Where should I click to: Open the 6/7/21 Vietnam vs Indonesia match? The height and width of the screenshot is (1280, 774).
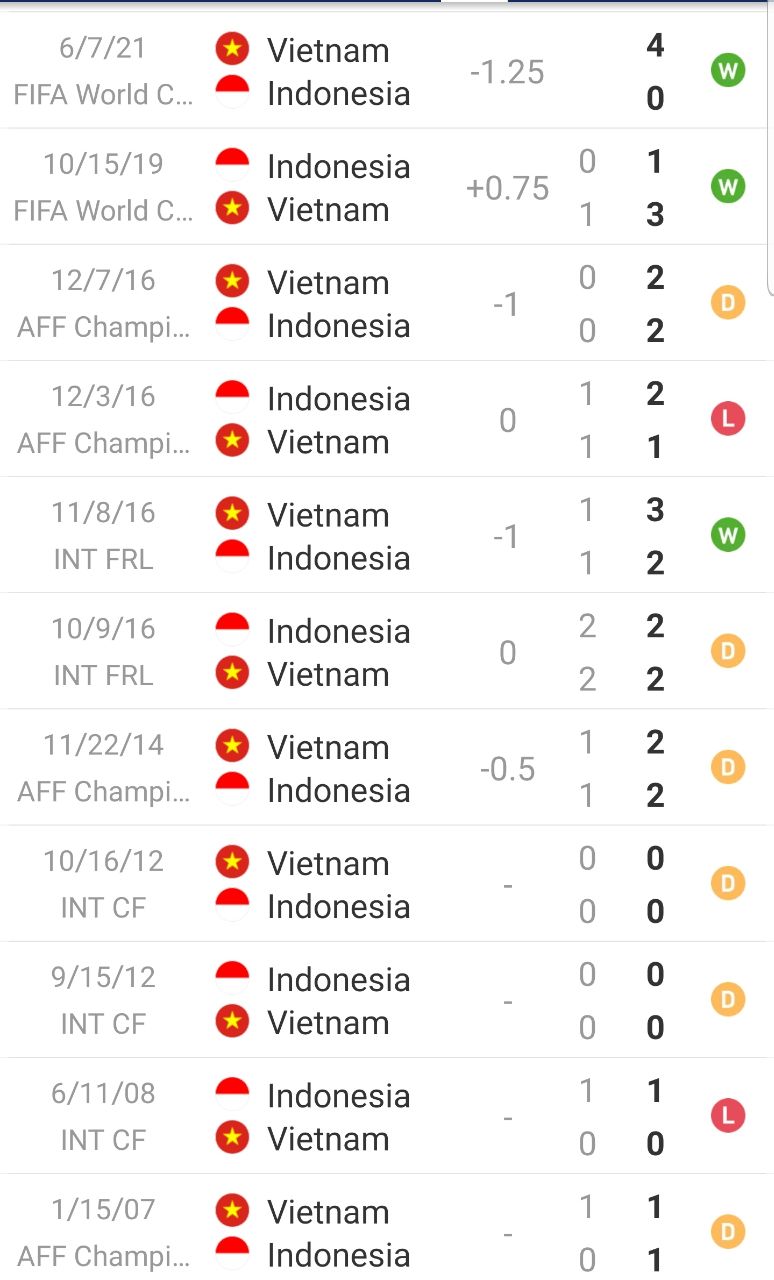click(x=387, y=71)
